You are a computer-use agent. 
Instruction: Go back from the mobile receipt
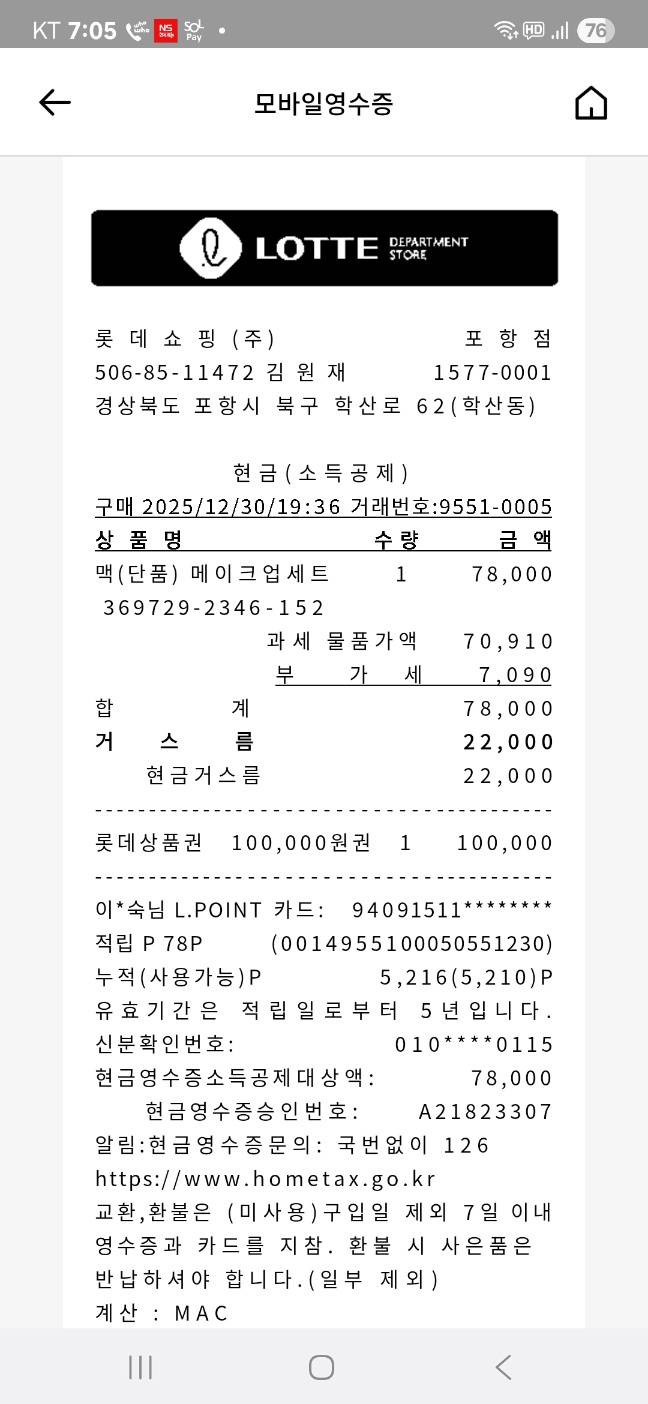[x=55, y=102]
